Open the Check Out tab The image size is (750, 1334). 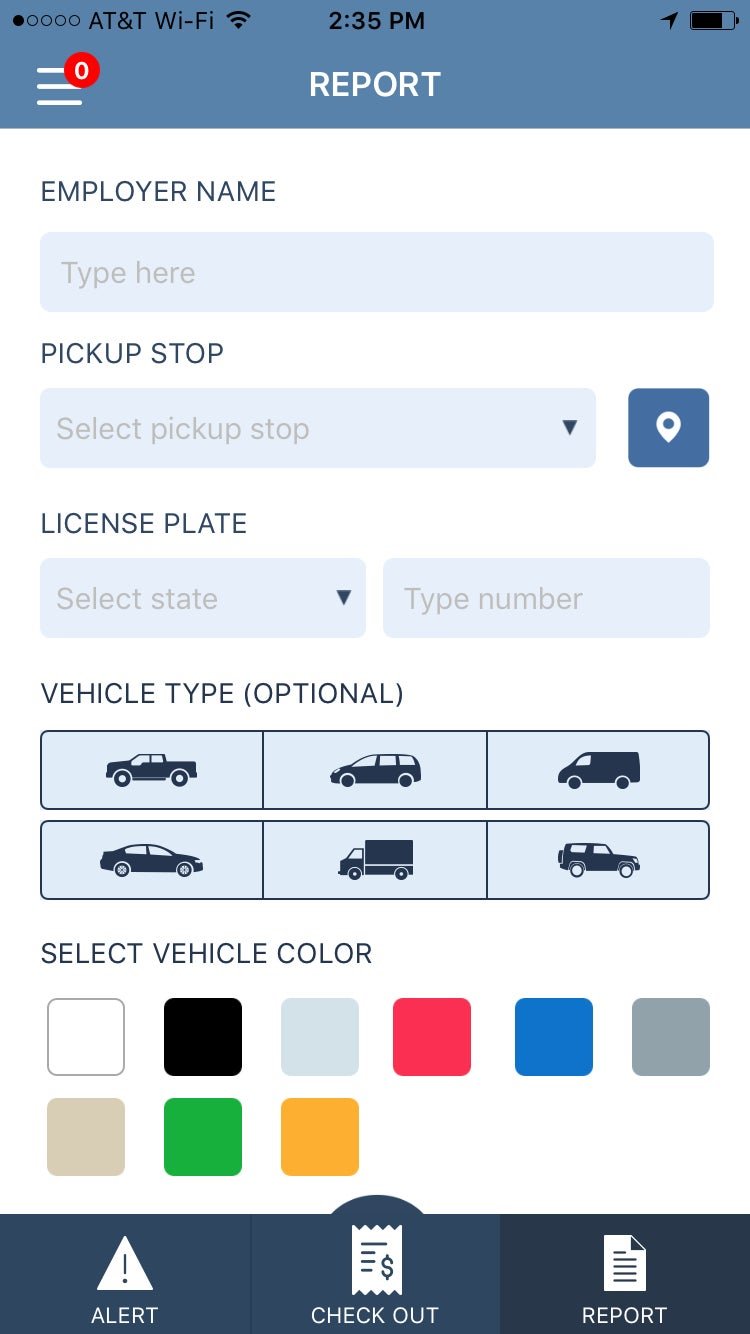[375, 1270]
